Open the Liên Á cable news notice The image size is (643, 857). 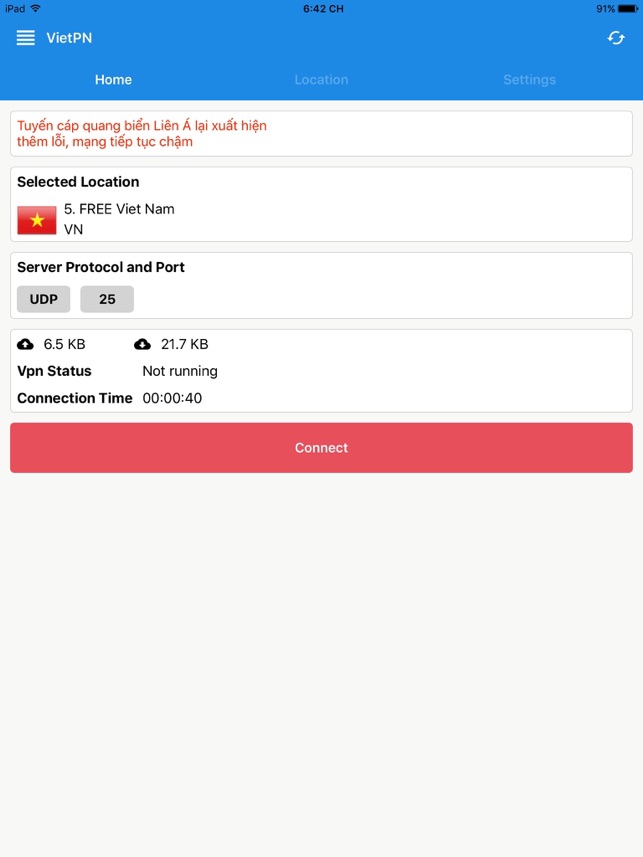(x=321, y=134)
